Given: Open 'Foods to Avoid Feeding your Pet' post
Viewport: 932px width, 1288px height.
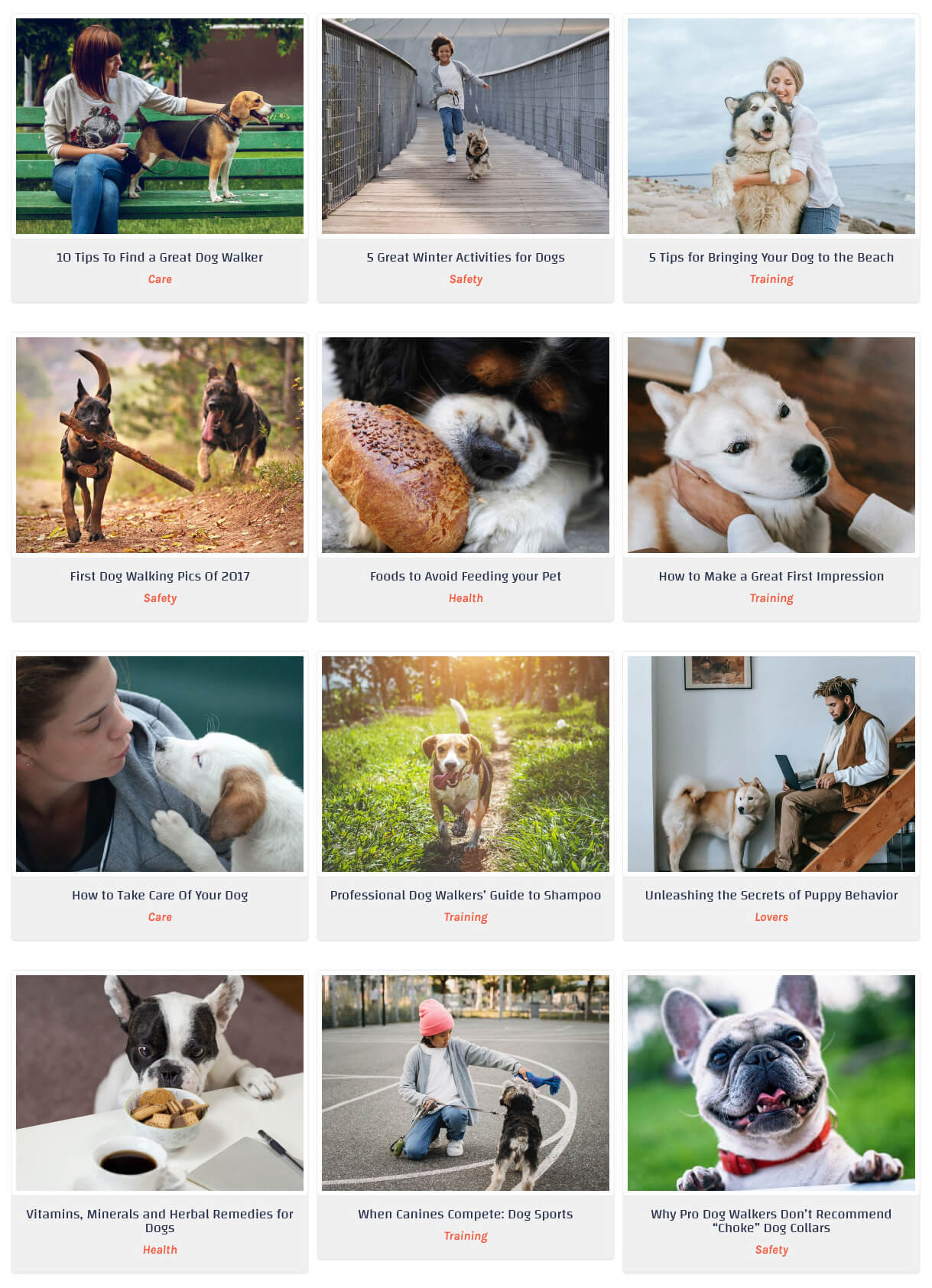Looking at the screenshot, I should click(x=465, y=576).
